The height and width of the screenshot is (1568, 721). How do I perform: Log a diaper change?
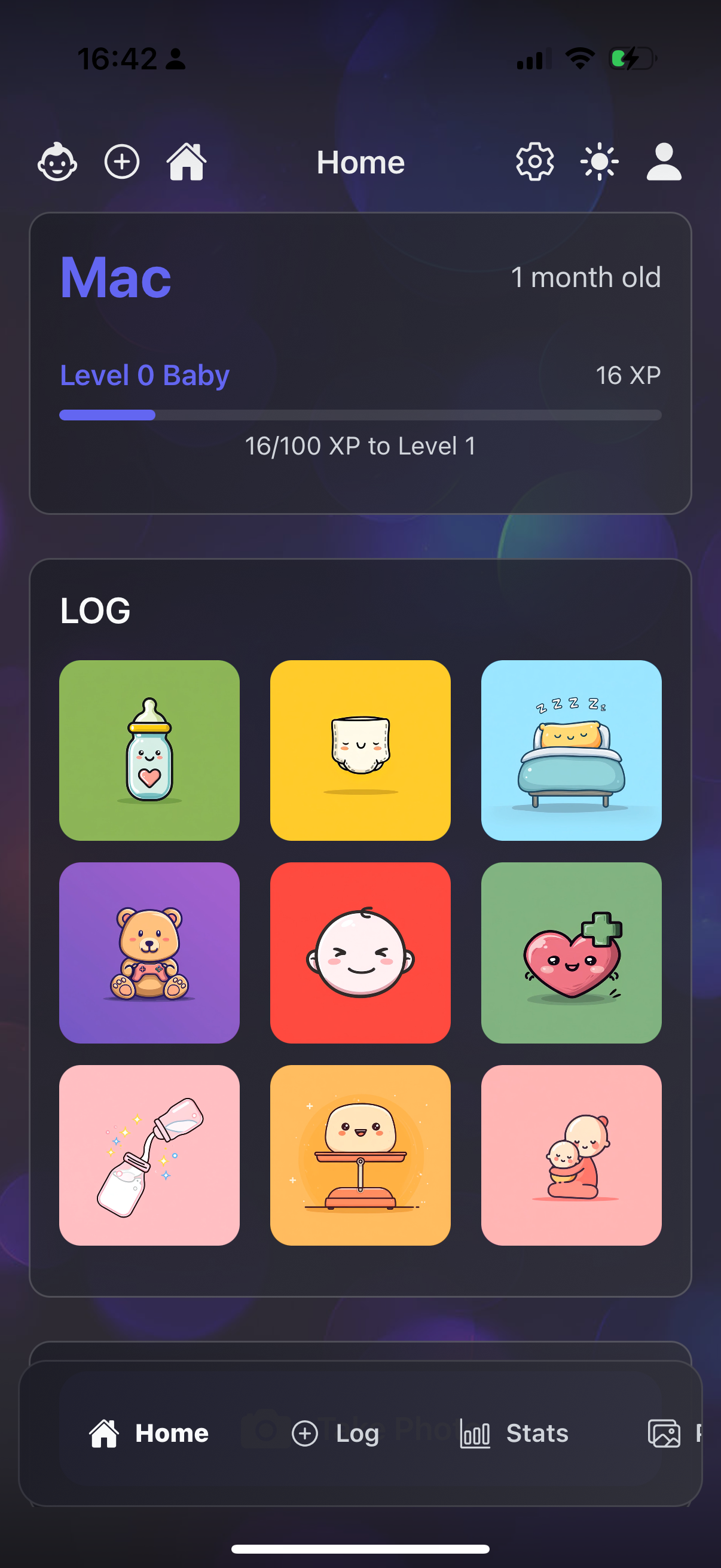pyautogui.click(x=360, y=750)
